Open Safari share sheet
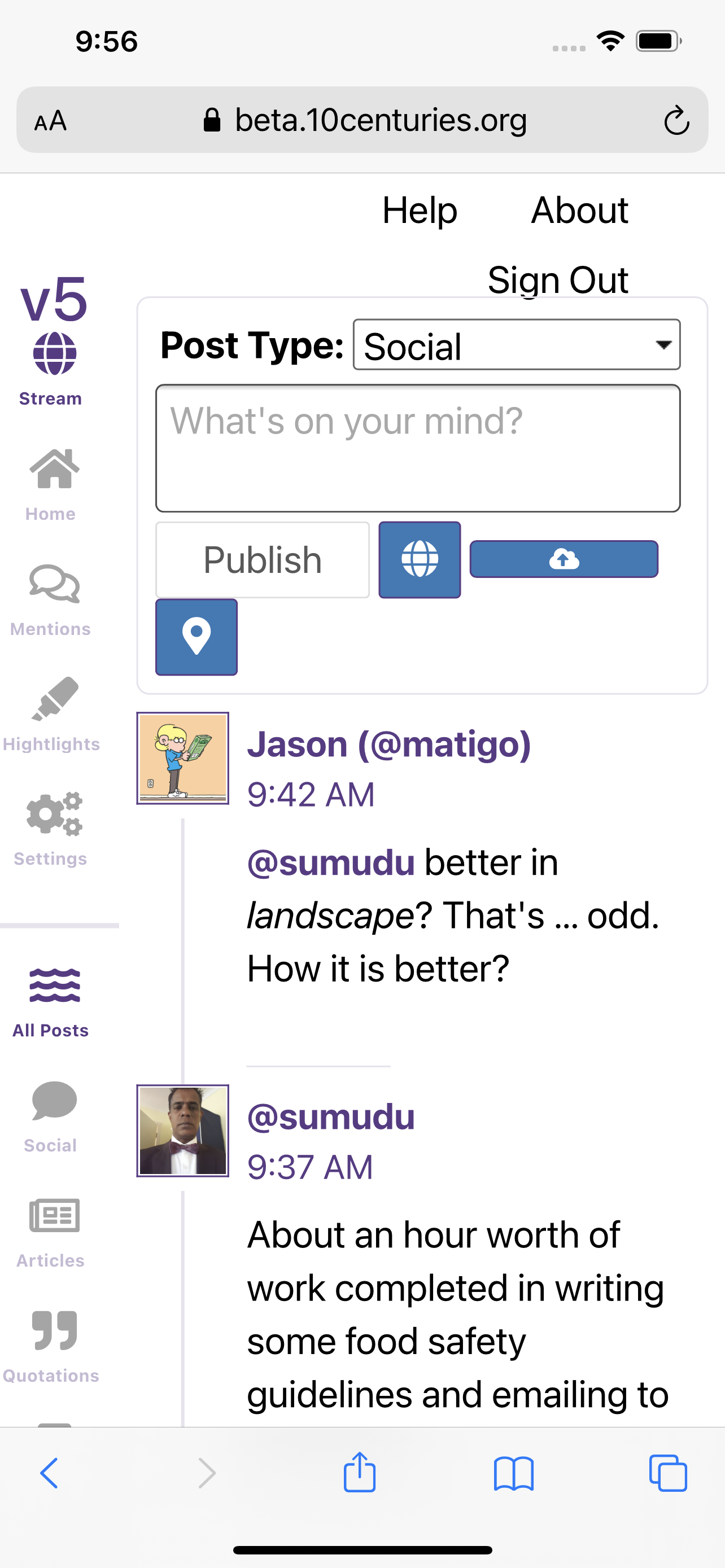The width and height of the screenshot is (725, 1568). (359, 1473)
